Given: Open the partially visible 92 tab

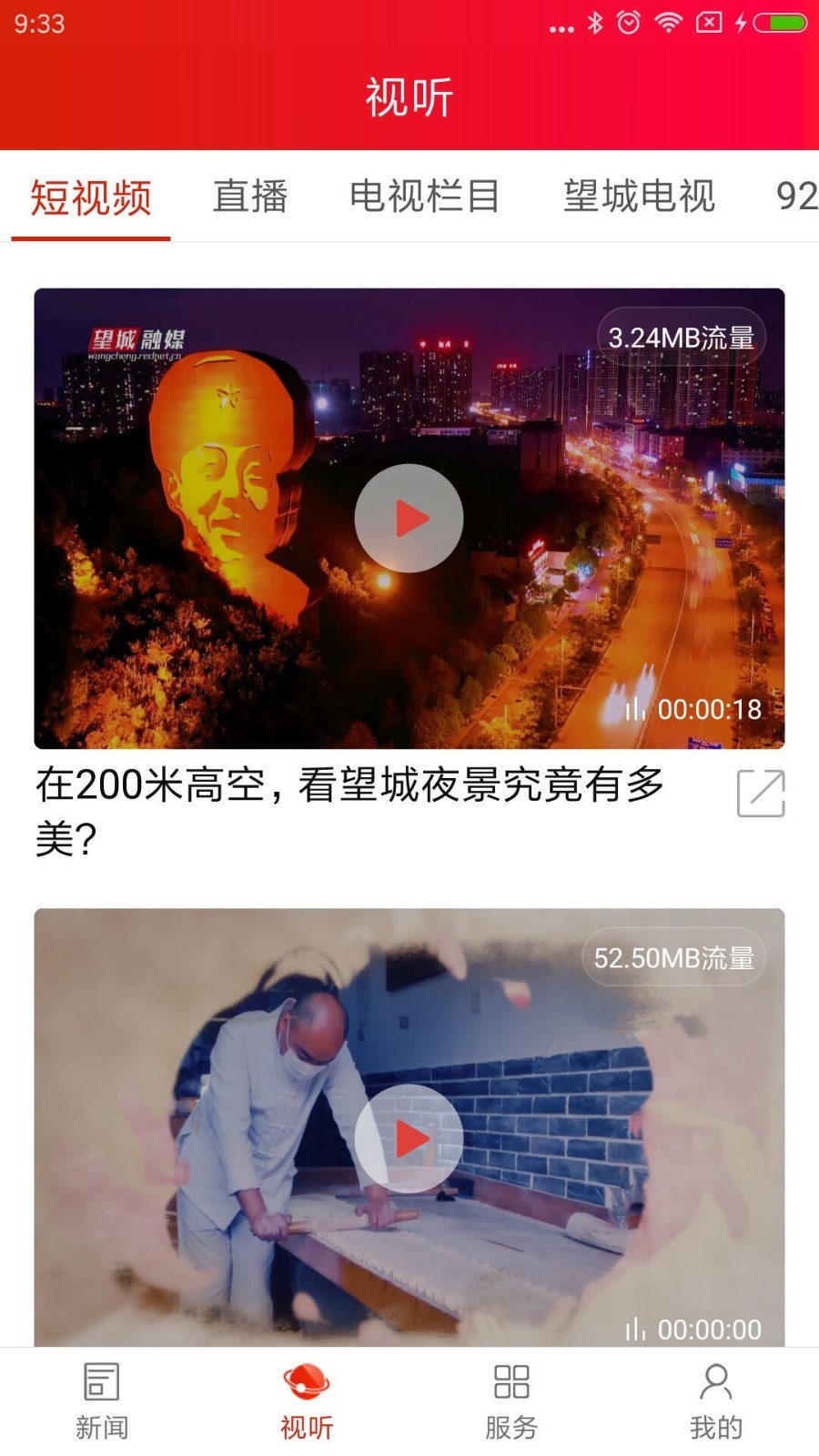Looking at the screenshot, I should tap(797, 197).
